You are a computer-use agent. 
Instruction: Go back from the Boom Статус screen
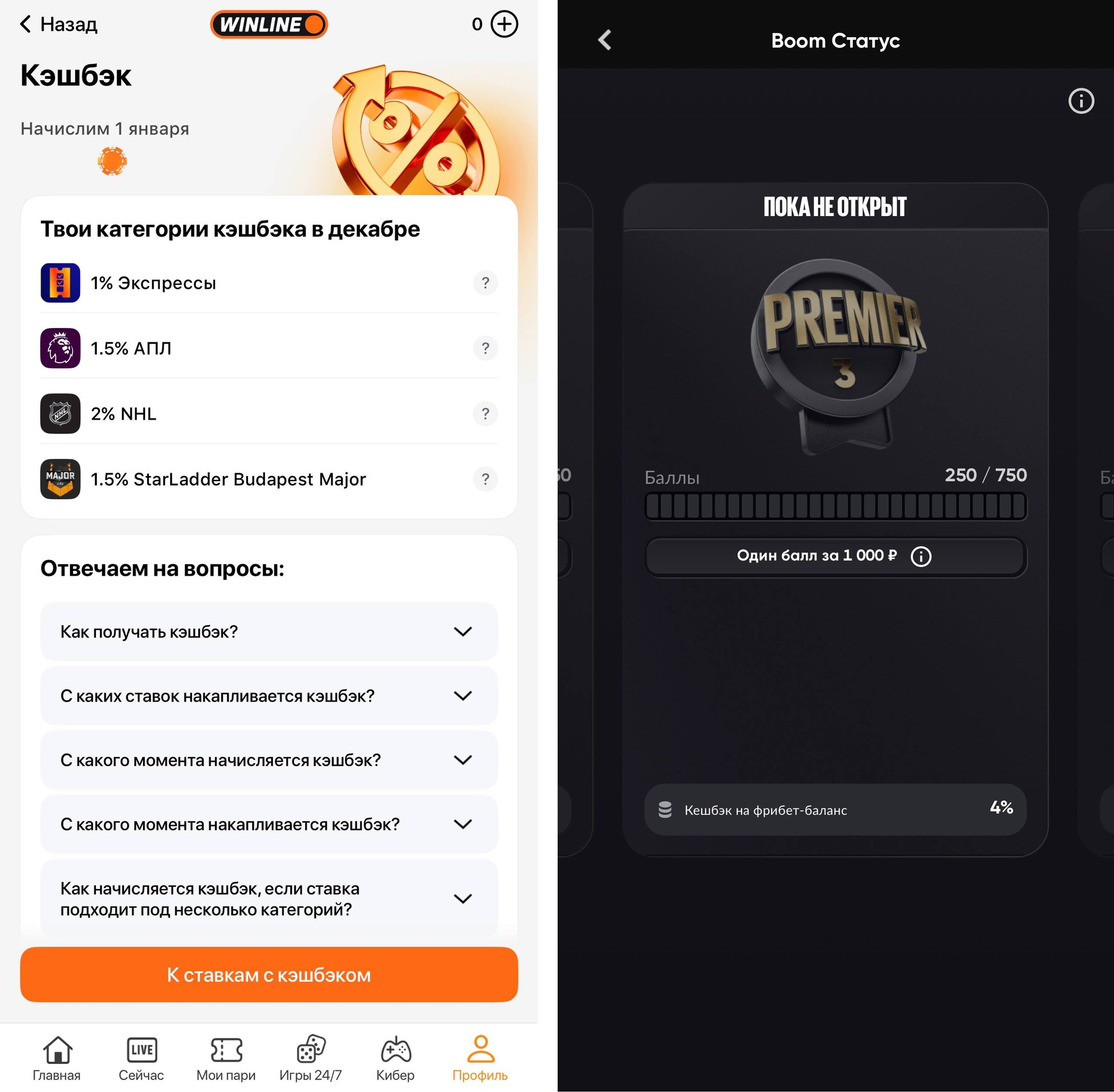pos(605,40)
